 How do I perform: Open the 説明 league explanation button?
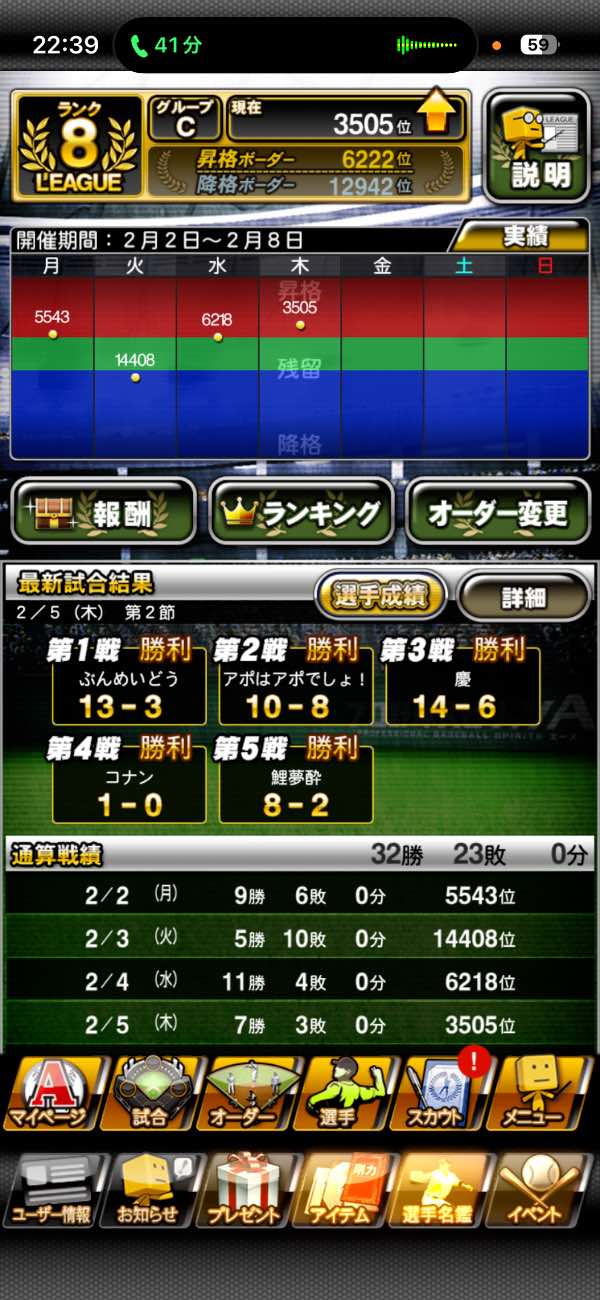(537, 147)
